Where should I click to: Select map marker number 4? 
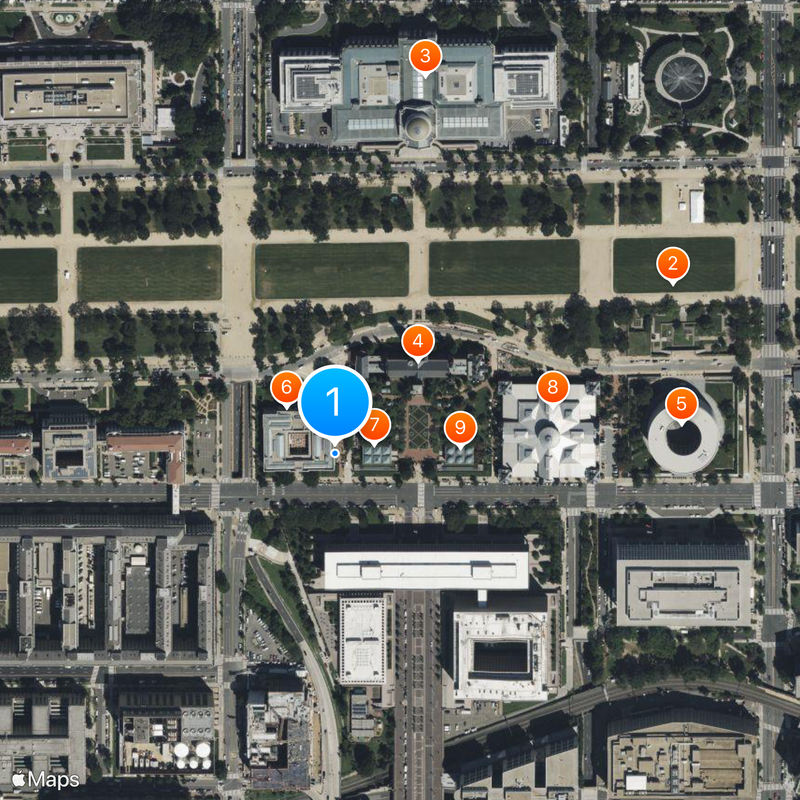[417, 341]
